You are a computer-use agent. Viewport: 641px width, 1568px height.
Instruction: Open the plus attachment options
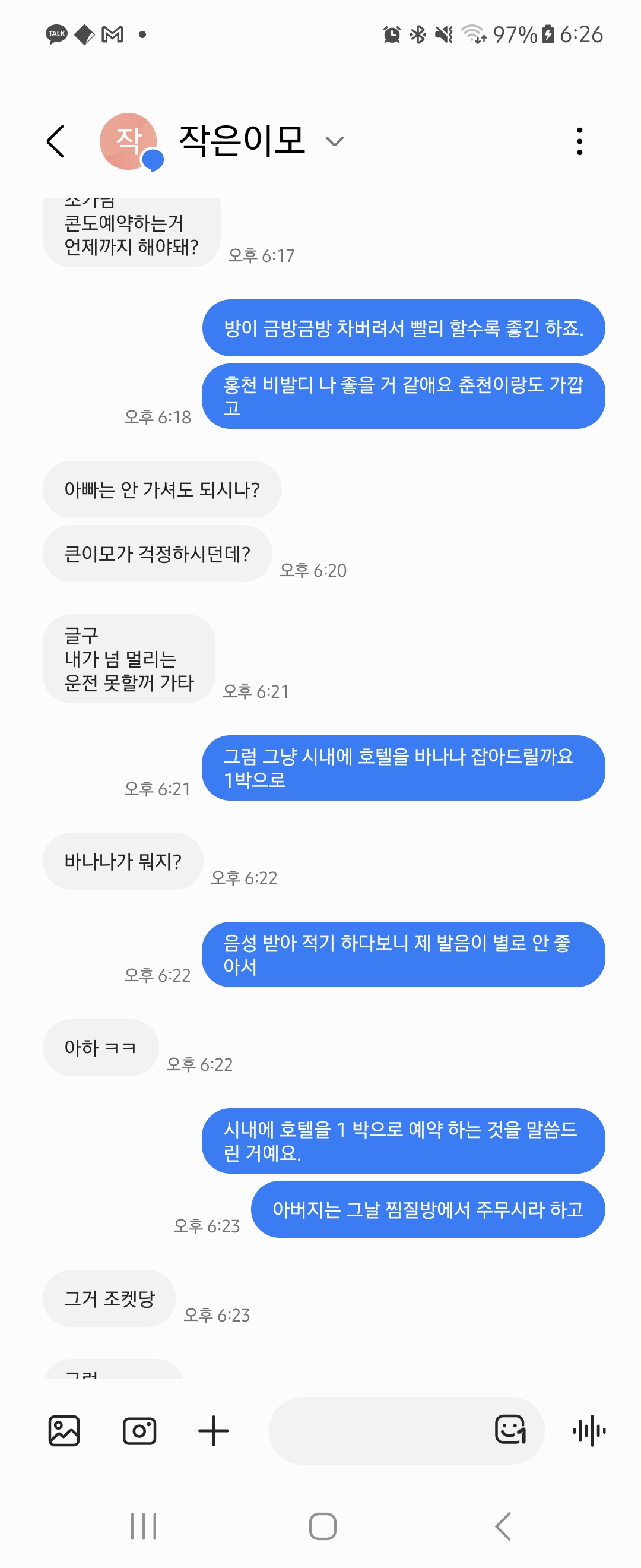(x=214, y=1430)
